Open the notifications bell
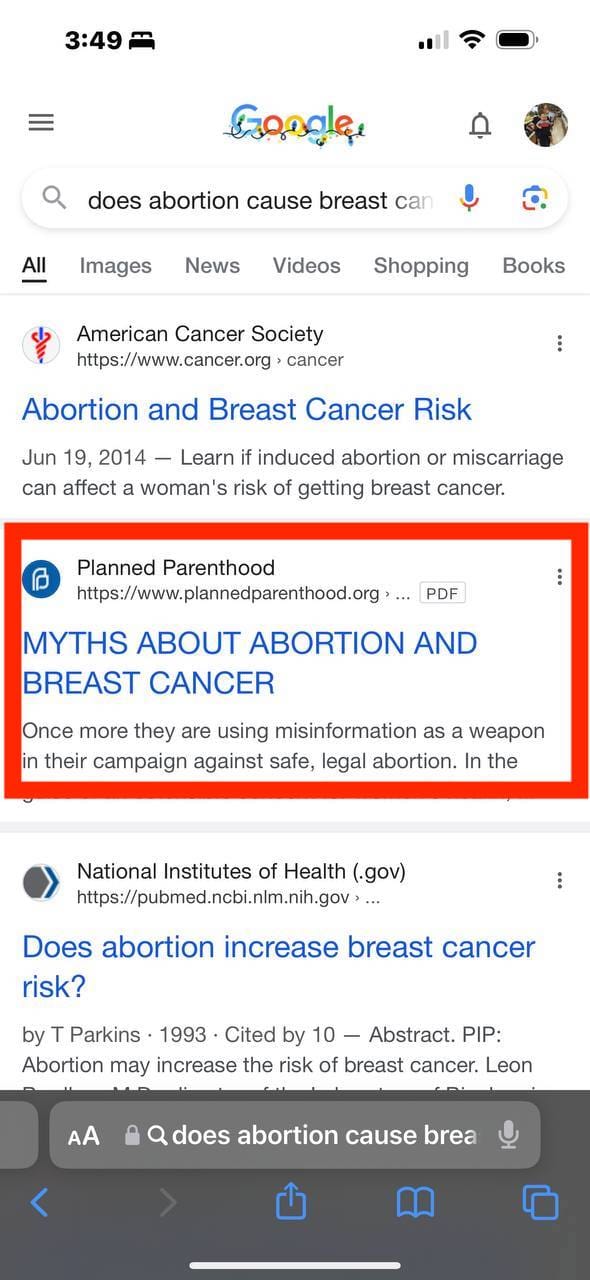The height and width of the screenshot is (1280, 590). tap(480, 125)
